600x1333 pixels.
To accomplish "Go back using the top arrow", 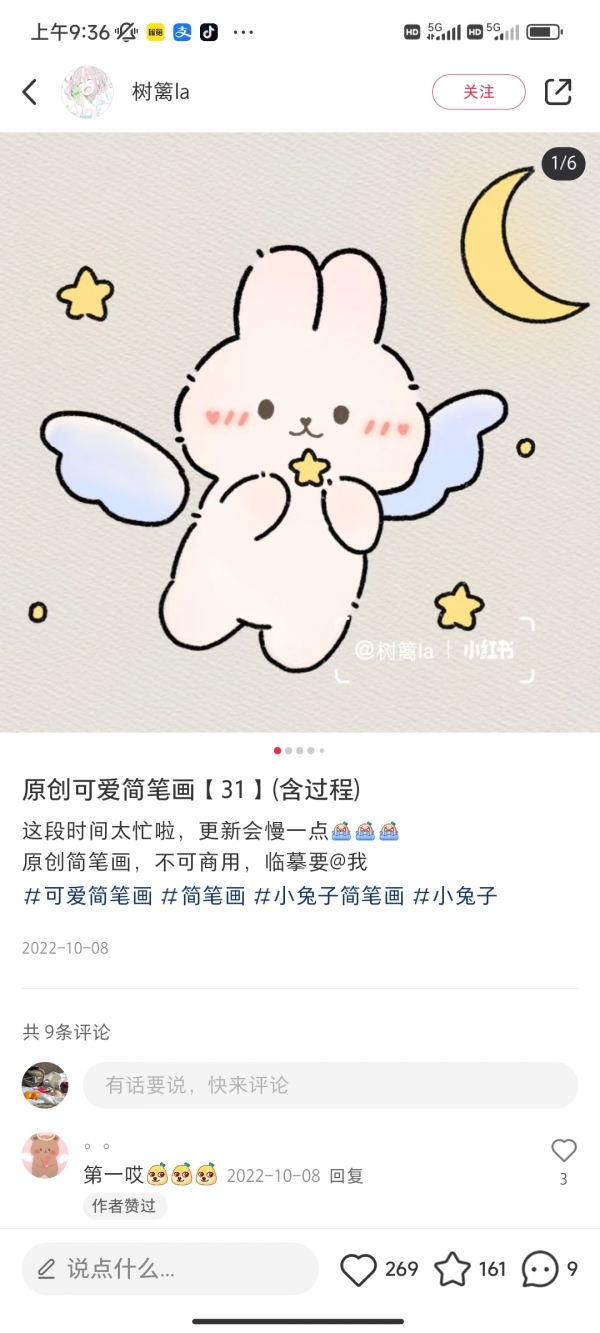I will point(30,92).
